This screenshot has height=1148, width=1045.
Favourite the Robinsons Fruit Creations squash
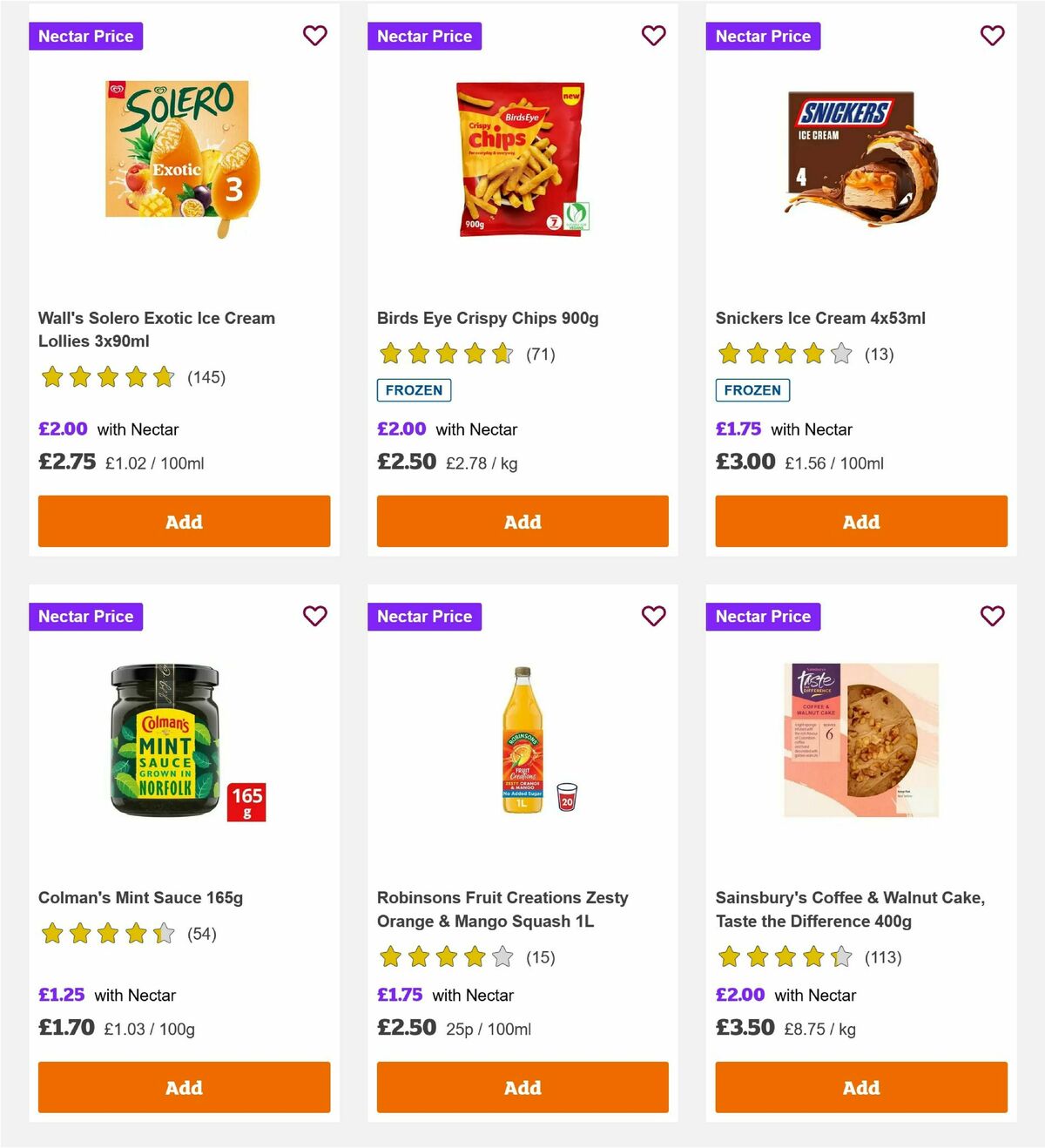653,616
